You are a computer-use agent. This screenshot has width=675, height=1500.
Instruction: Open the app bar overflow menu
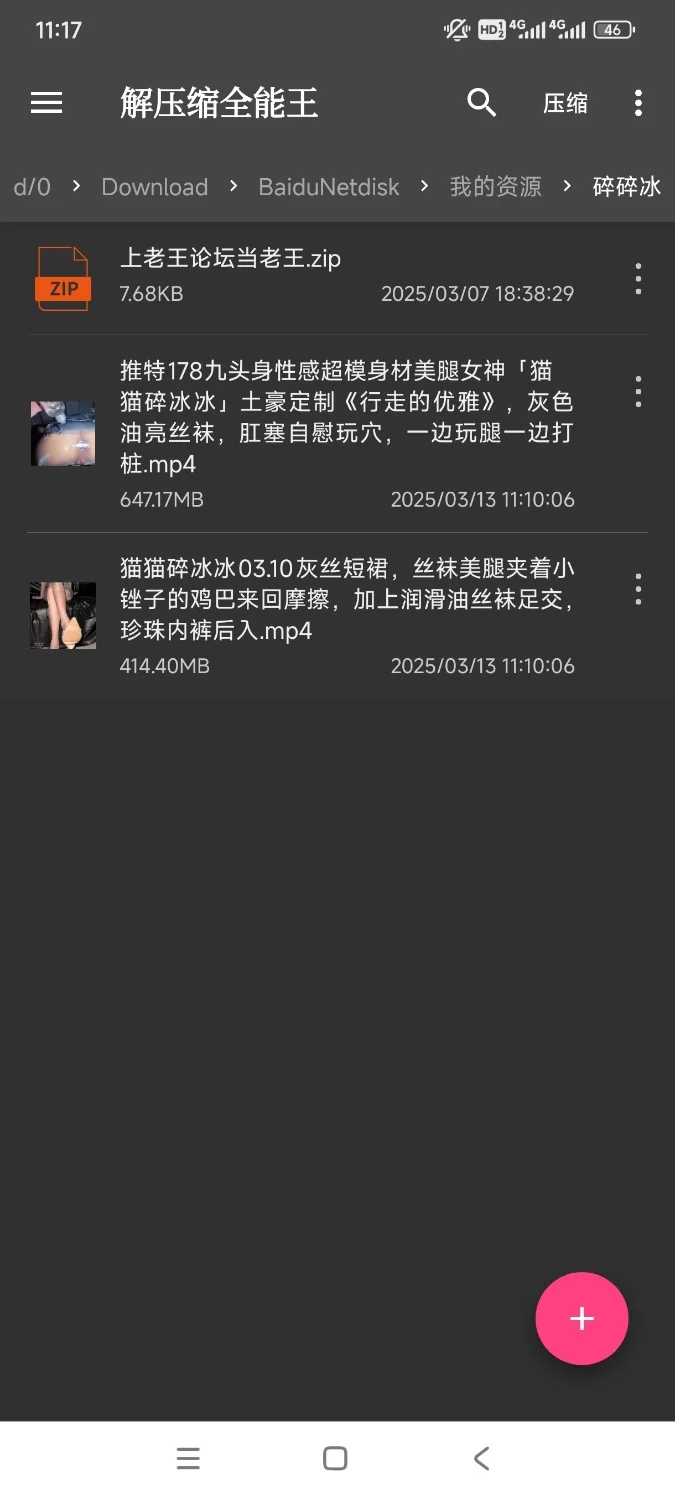[638, 103]
